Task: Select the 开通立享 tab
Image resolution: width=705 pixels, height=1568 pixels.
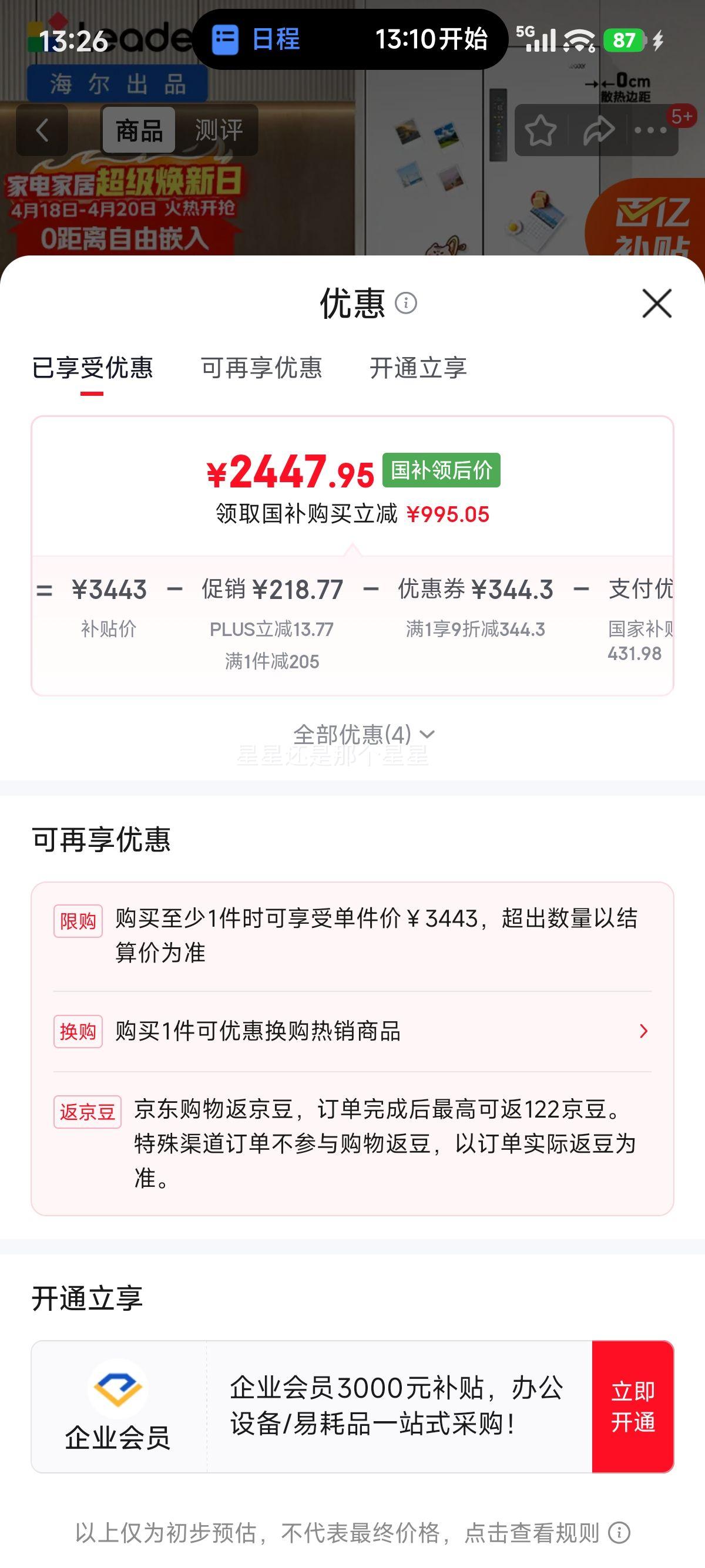Action: [x=418, y=368]
